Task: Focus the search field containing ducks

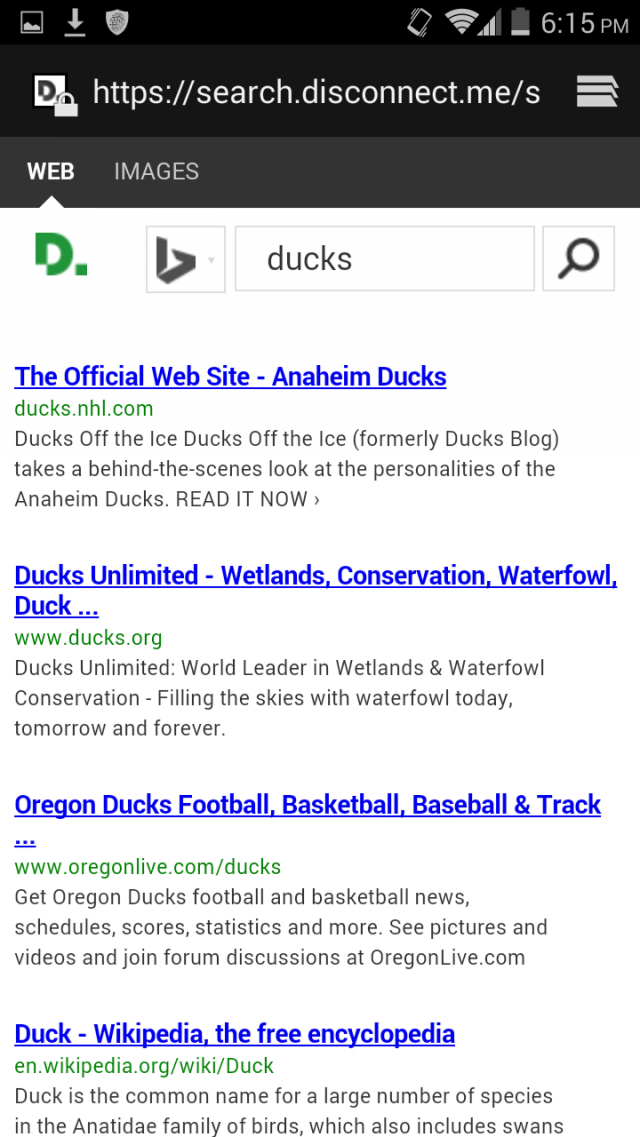Action: pyautogui.click(x=385, y=259)
